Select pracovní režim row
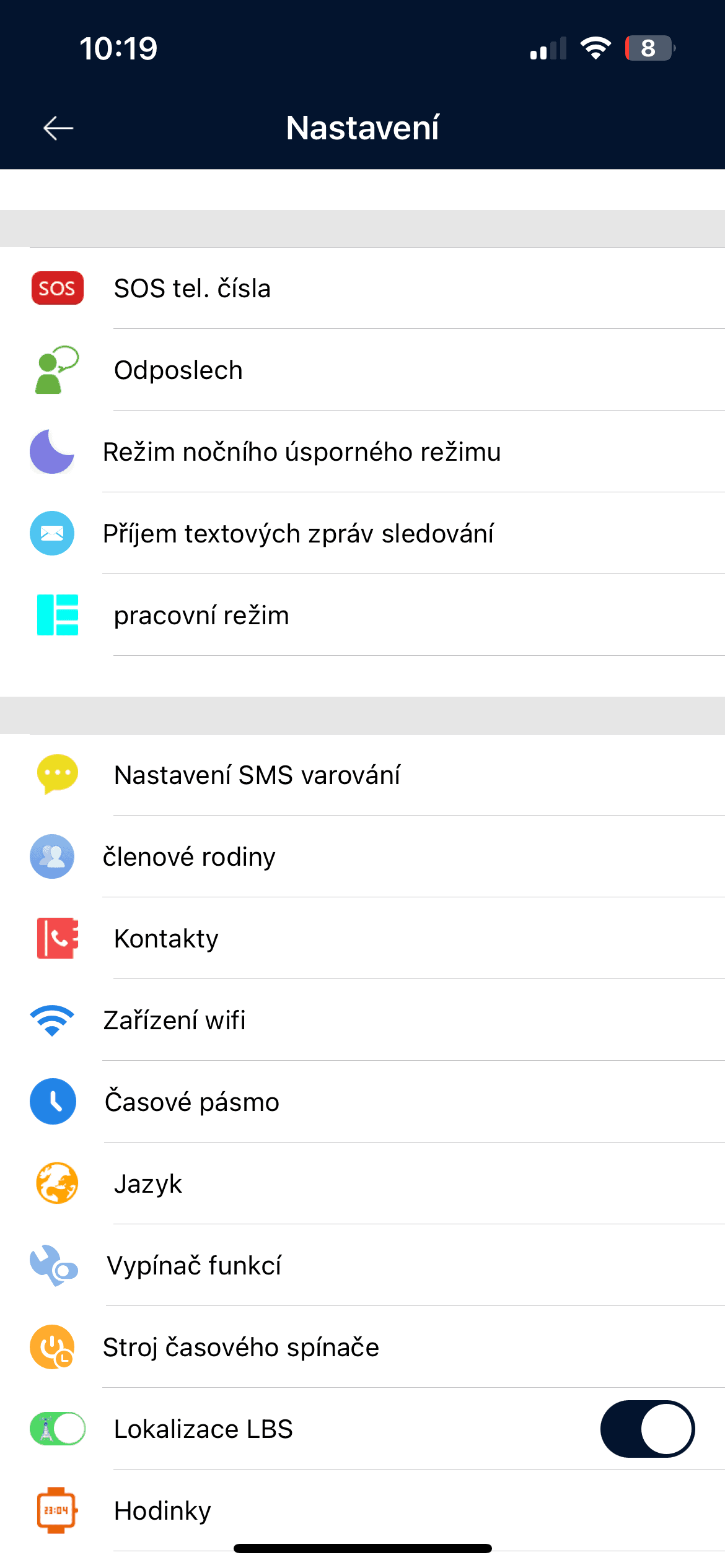 point(362,616)
